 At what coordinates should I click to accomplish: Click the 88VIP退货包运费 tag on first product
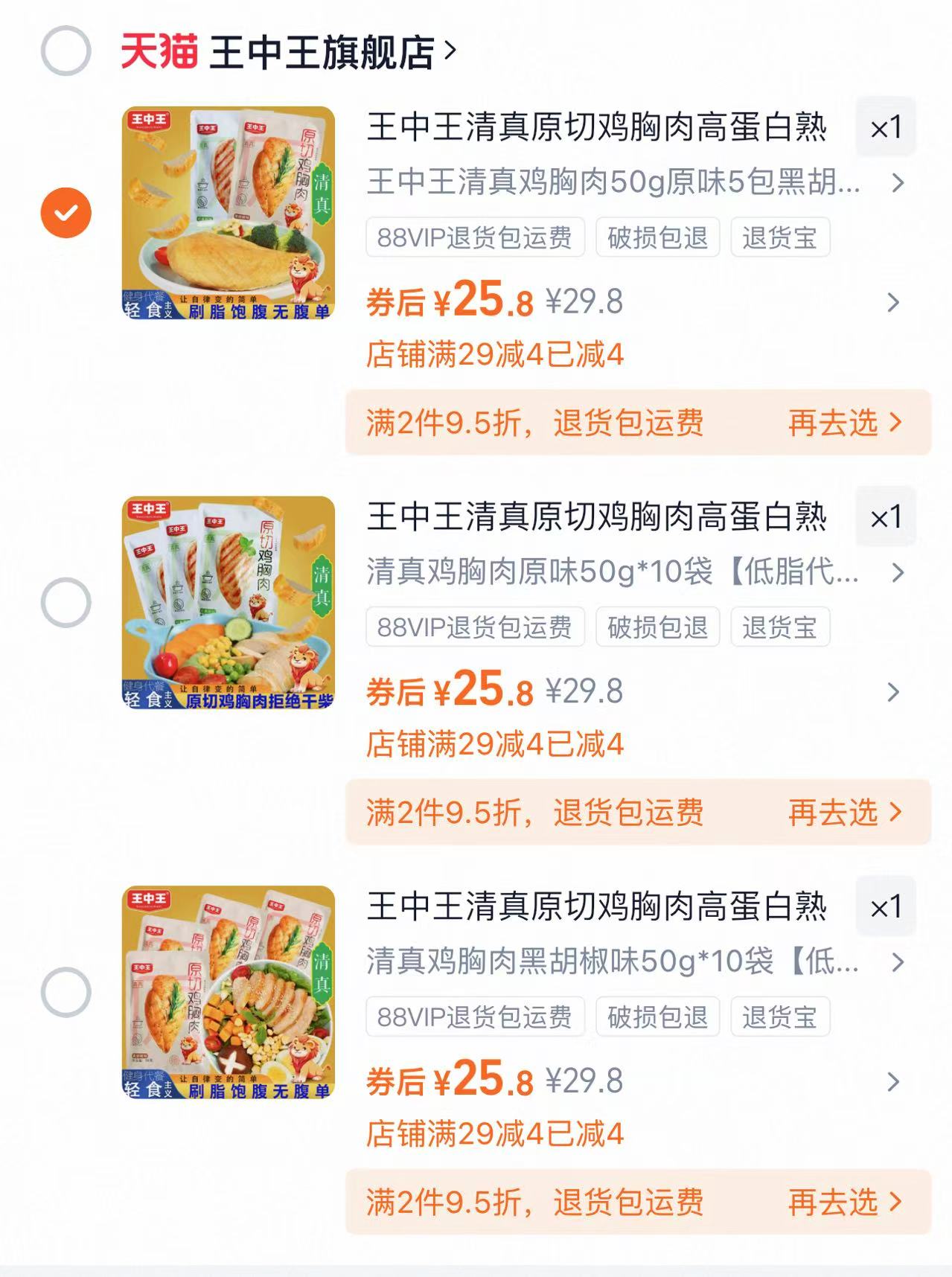474,237
